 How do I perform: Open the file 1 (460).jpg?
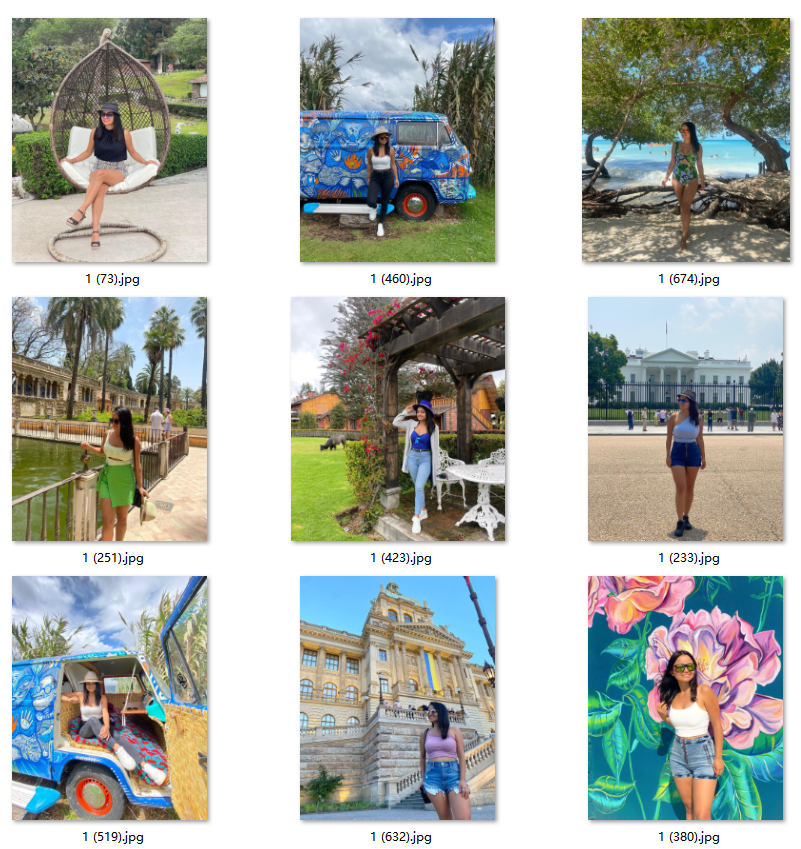tap(397, 140)
